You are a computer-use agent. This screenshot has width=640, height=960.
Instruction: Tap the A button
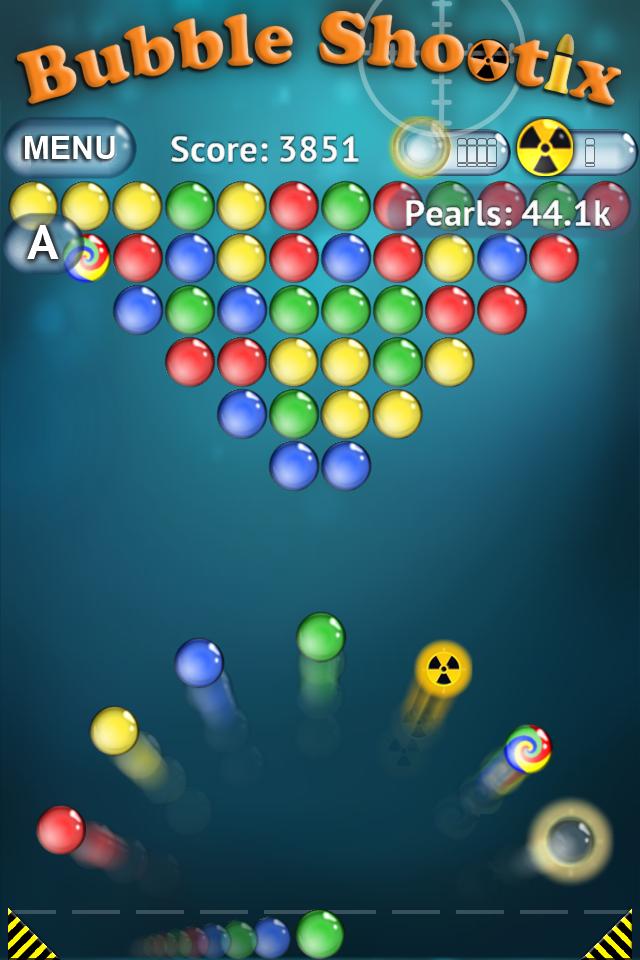[x=43, y=243]
